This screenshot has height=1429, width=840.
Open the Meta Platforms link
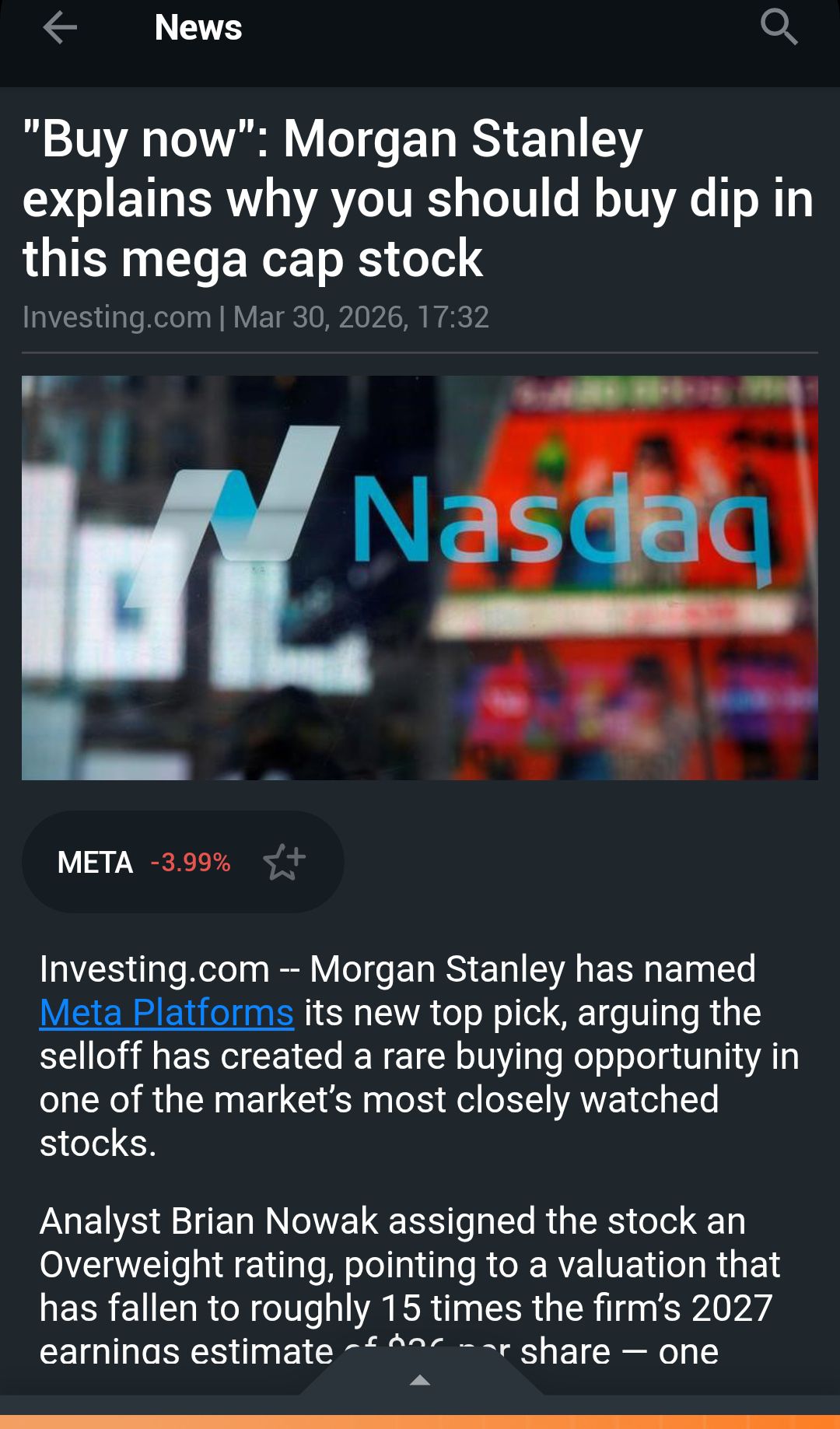[166, 1013]
